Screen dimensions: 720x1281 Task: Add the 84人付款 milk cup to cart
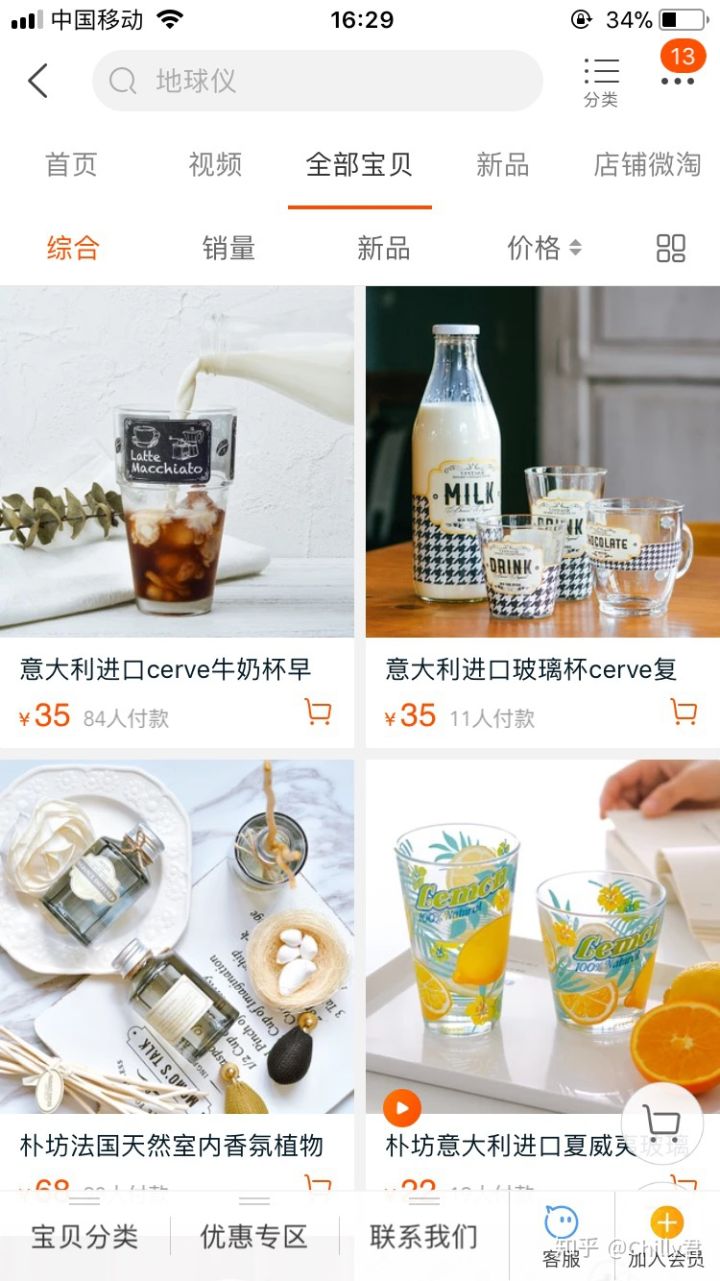(318, 713)
